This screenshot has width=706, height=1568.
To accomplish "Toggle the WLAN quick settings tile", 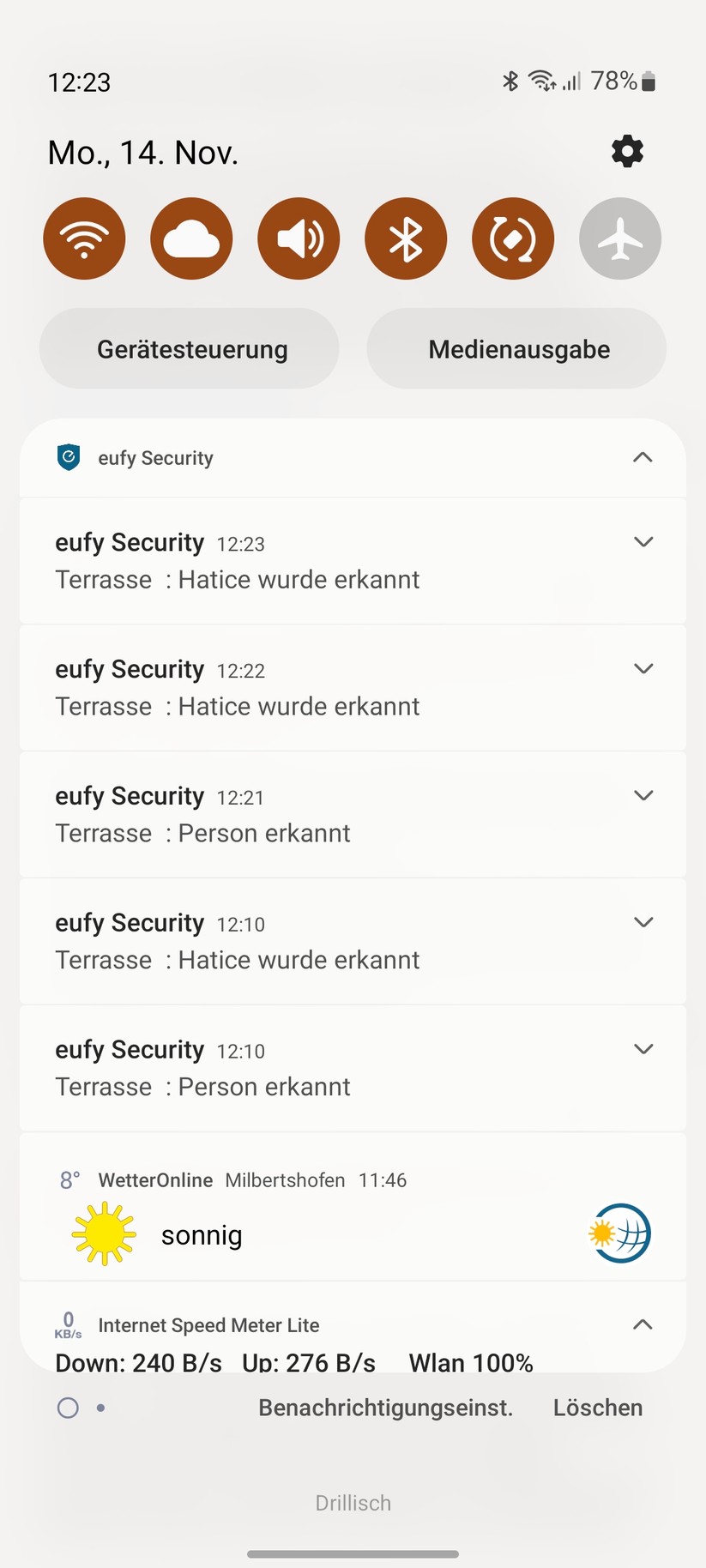I will click(x=84, y=238).
